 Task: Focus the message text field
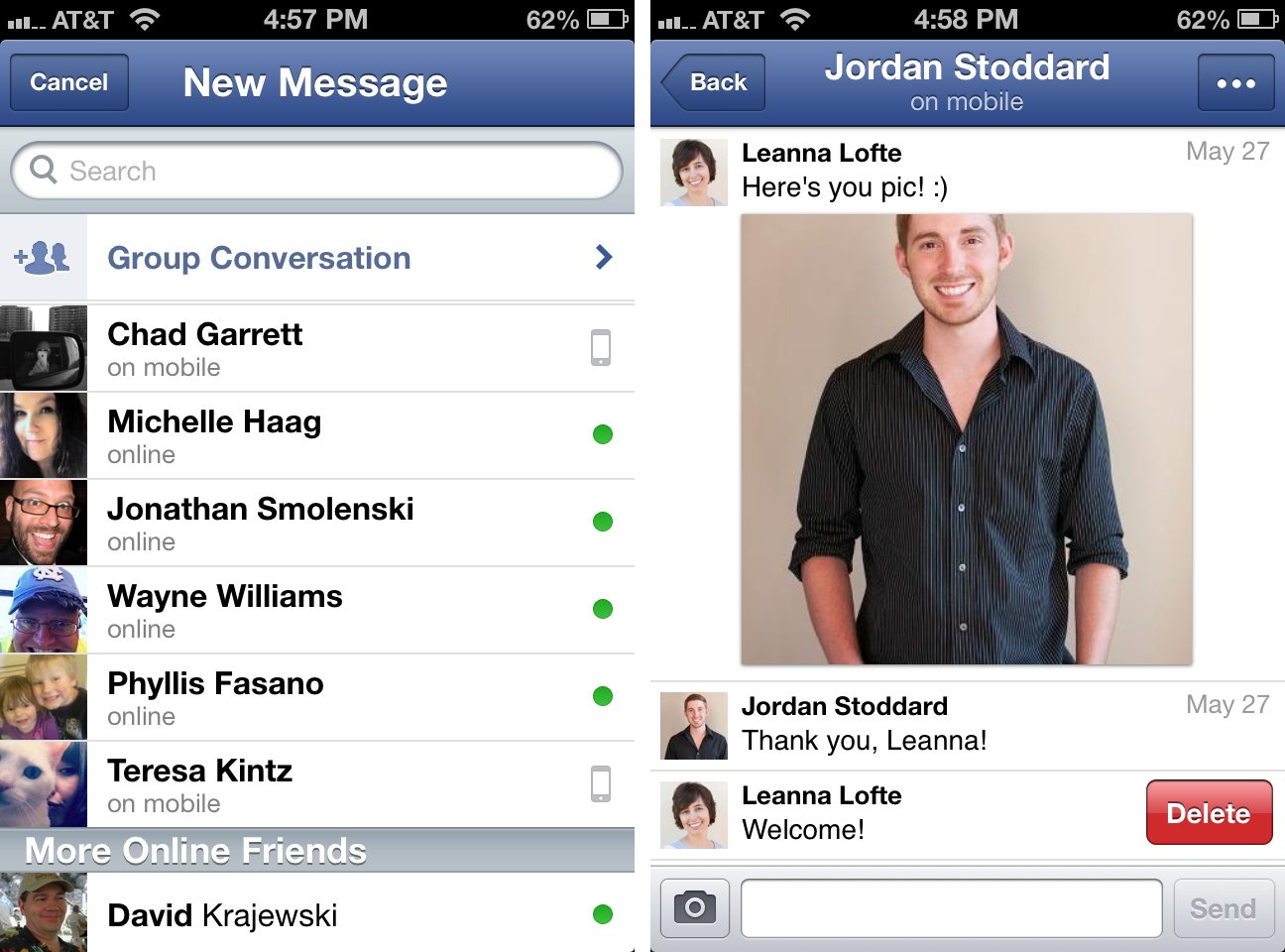951,907
